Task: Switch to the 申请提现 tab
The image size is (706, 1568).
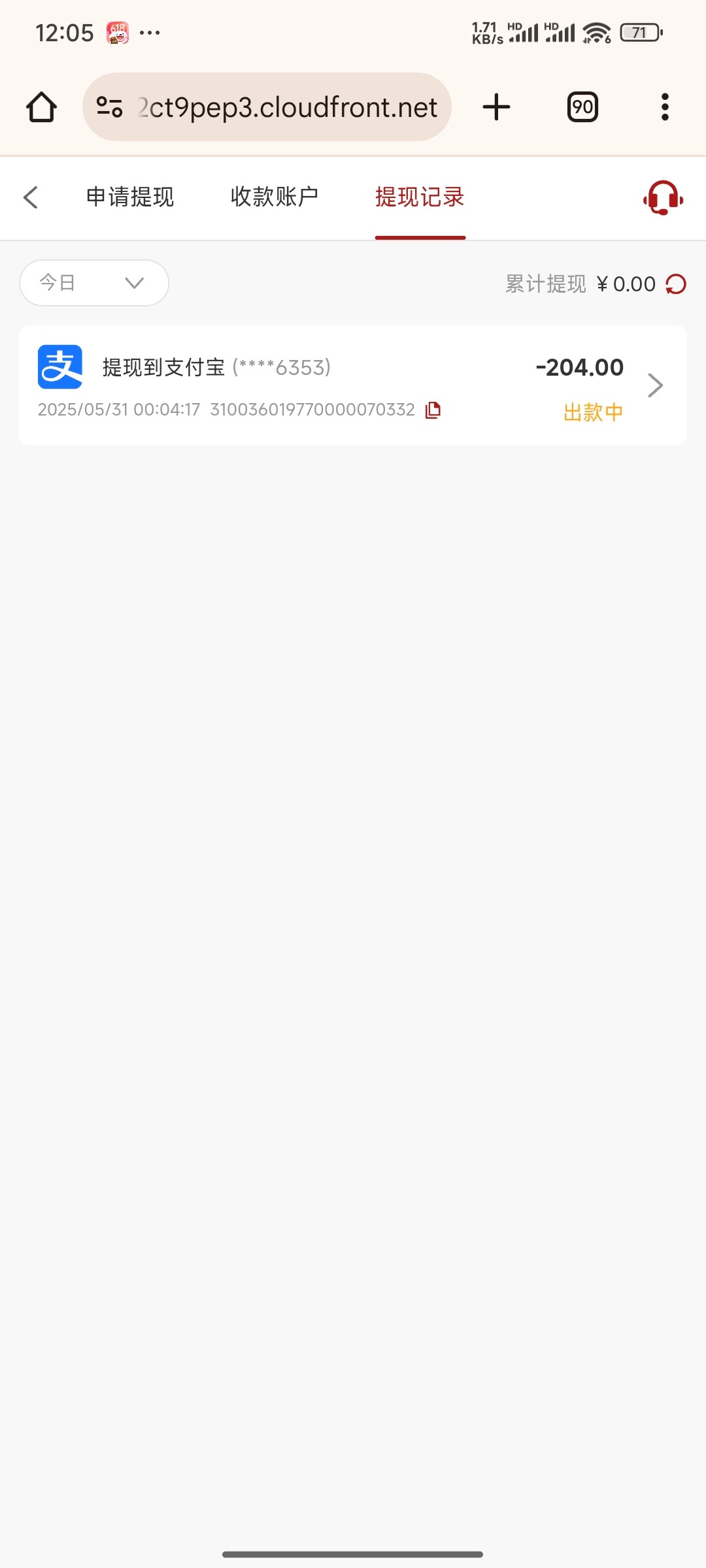Action: pyautogui.click(x=130, y=197)
